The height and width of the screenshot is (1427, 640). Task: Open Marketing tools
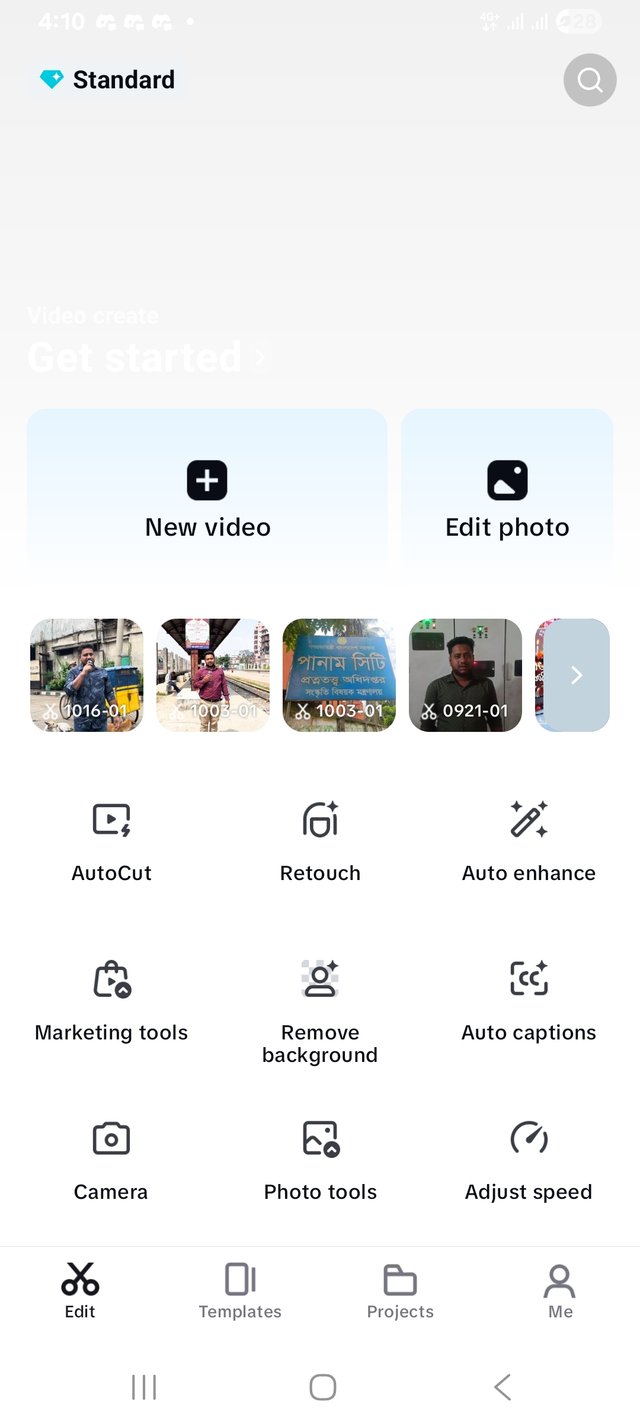(x=111, y=1000)
